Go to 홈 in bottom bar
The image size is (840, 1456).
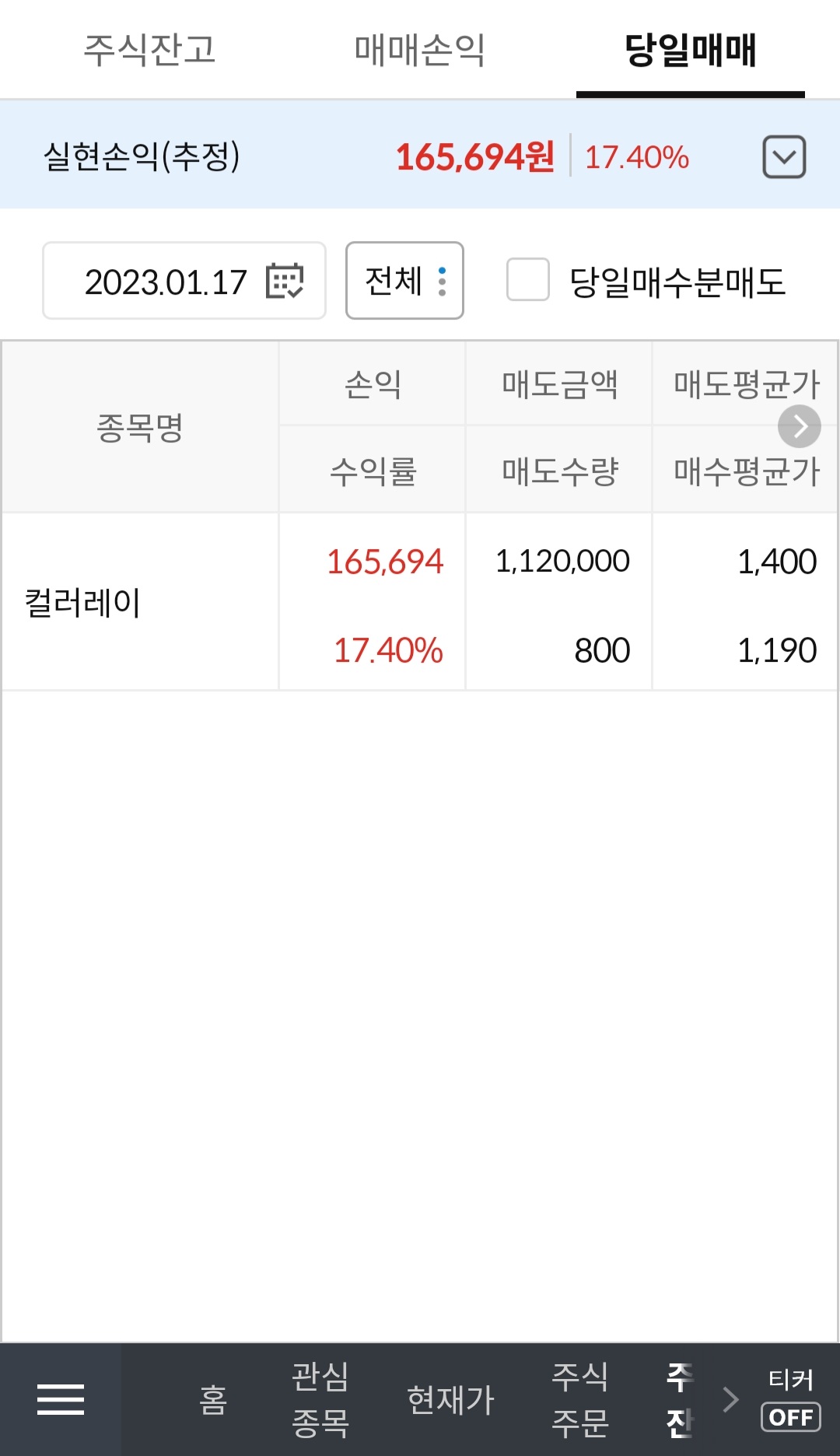coord(213,1400)
